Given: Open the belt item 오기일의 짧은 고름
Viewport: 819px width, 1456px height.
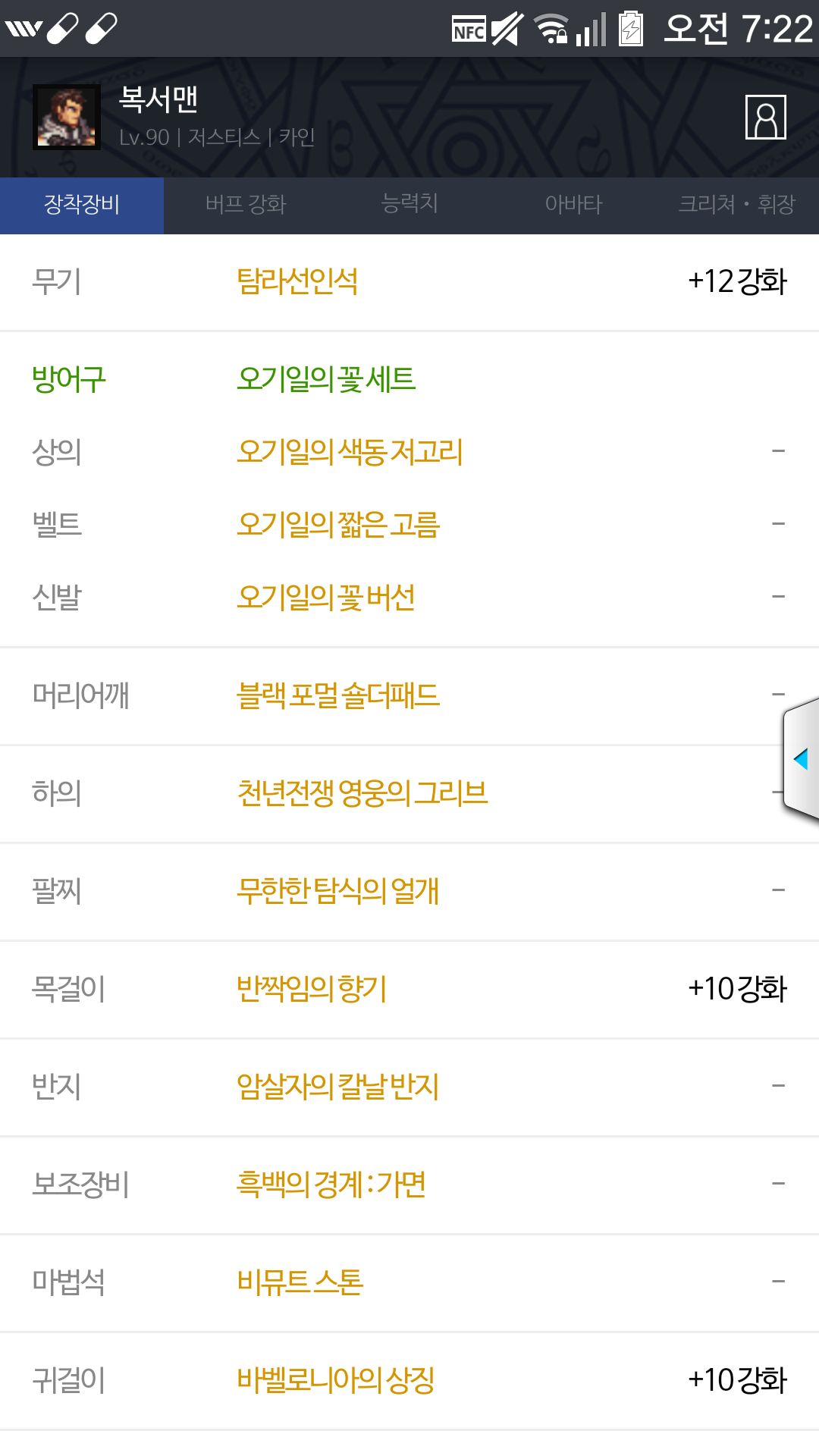Looking at the screenshot, I should pos(338,524).
